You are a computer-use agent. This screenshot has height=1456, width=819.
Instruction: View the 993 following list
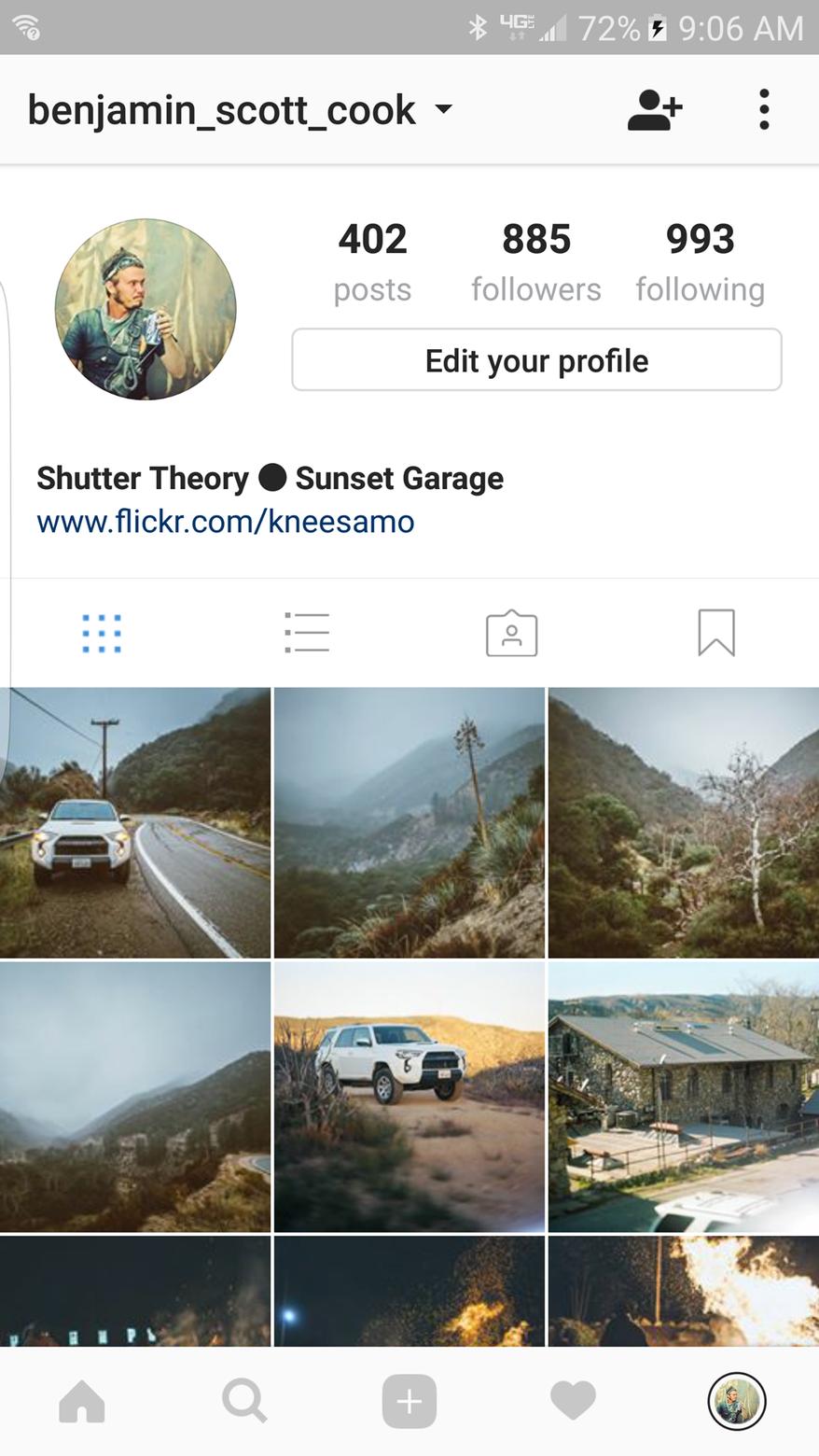[x=700, y=262]
